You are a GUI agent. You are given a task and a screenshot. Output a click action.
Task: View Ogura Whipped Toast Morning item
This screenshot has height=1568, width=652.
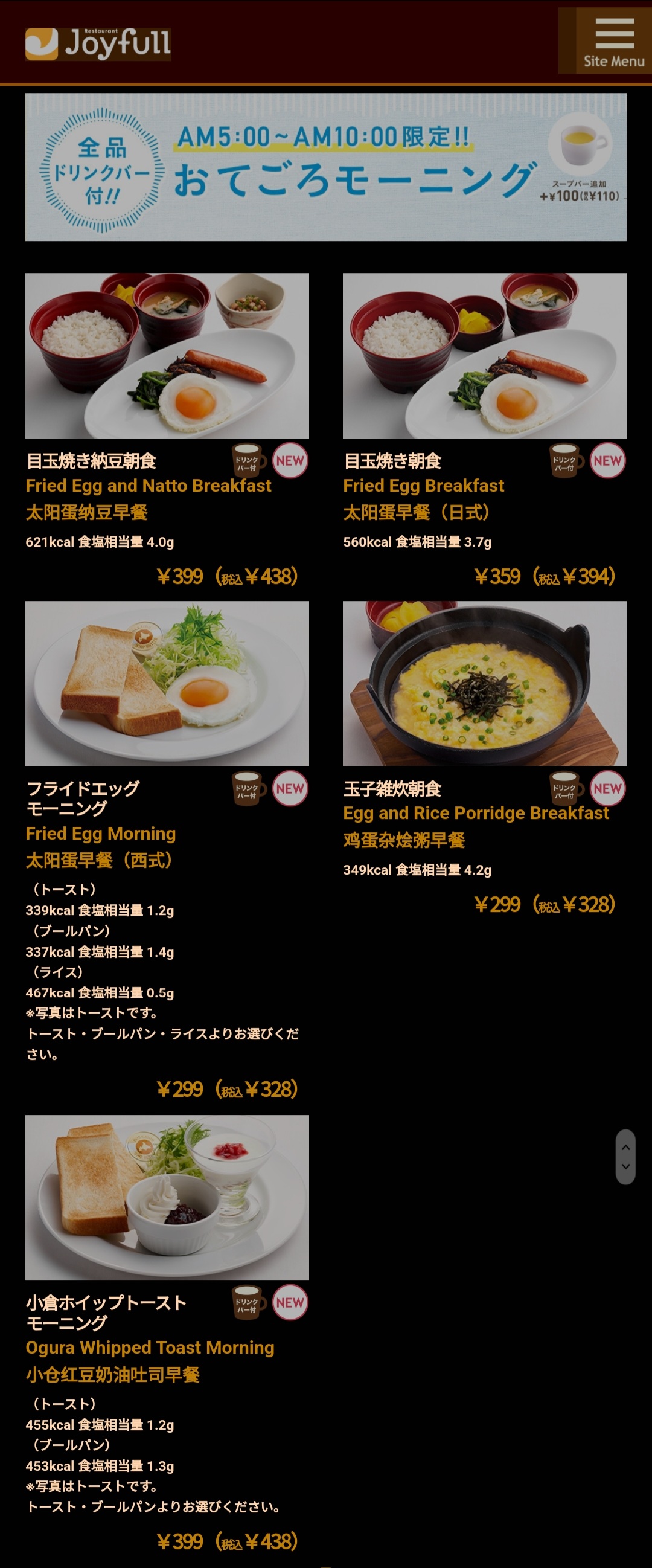167,1197
